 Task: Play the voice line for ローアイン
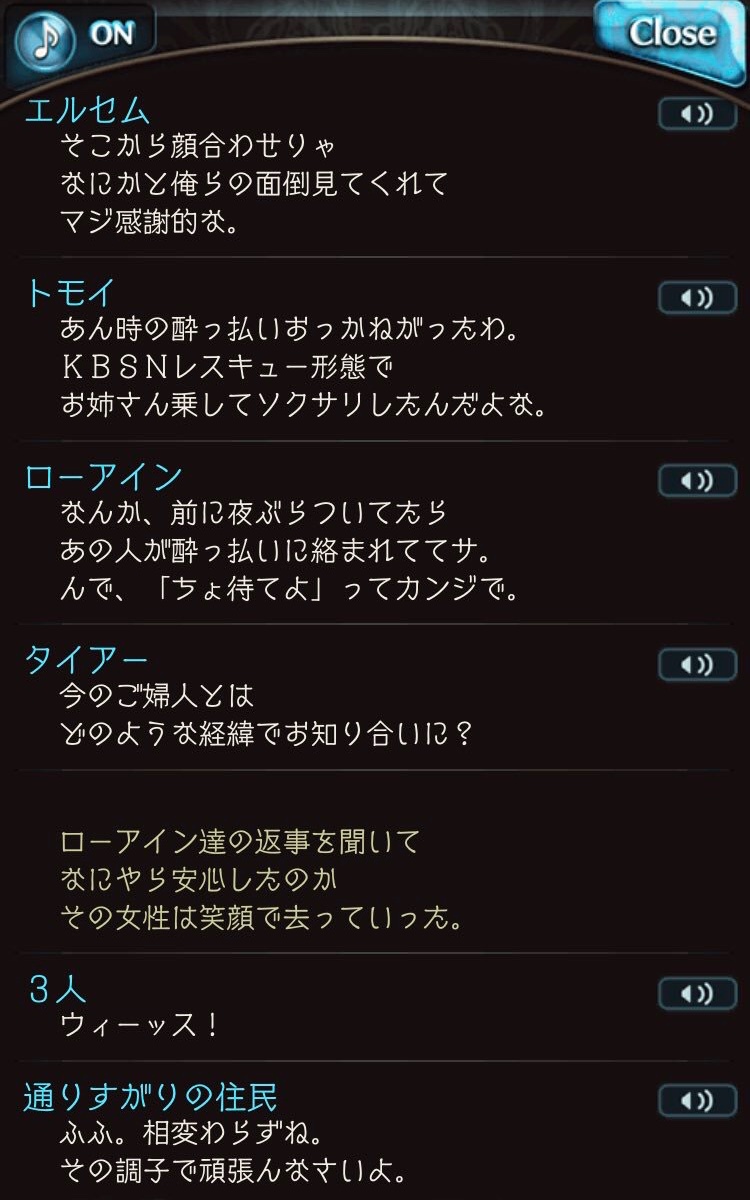[696, 481]
